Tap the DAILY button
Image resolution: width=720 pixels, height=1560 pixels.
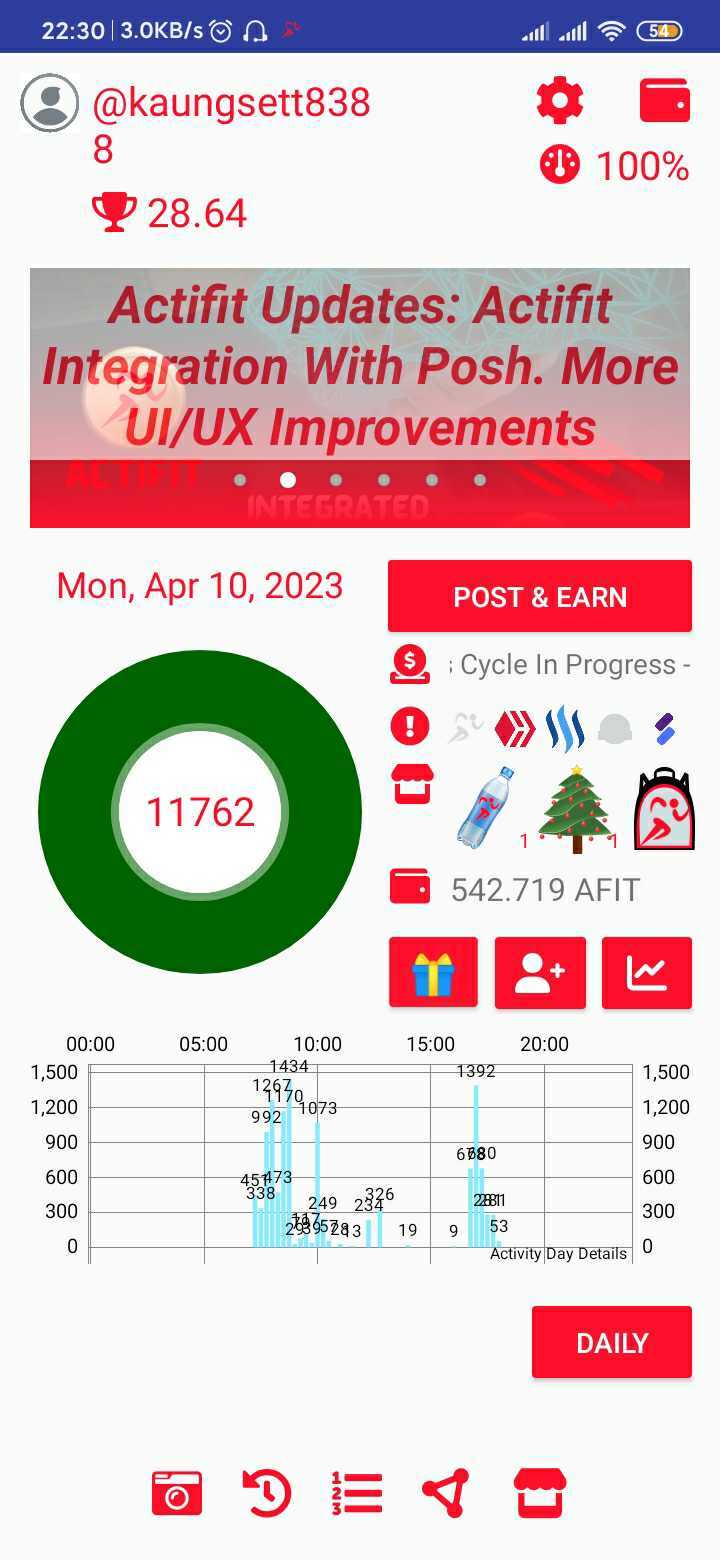[612, 1343]
